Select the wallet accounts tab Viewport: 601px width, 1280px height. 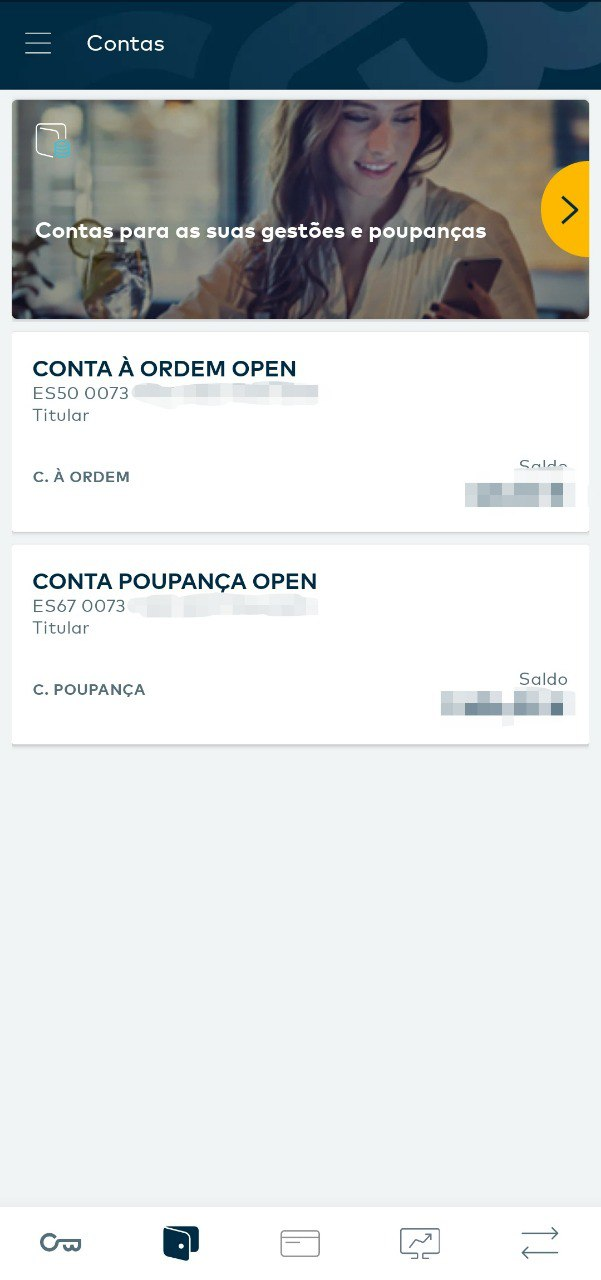click(x=180, y=1243)
